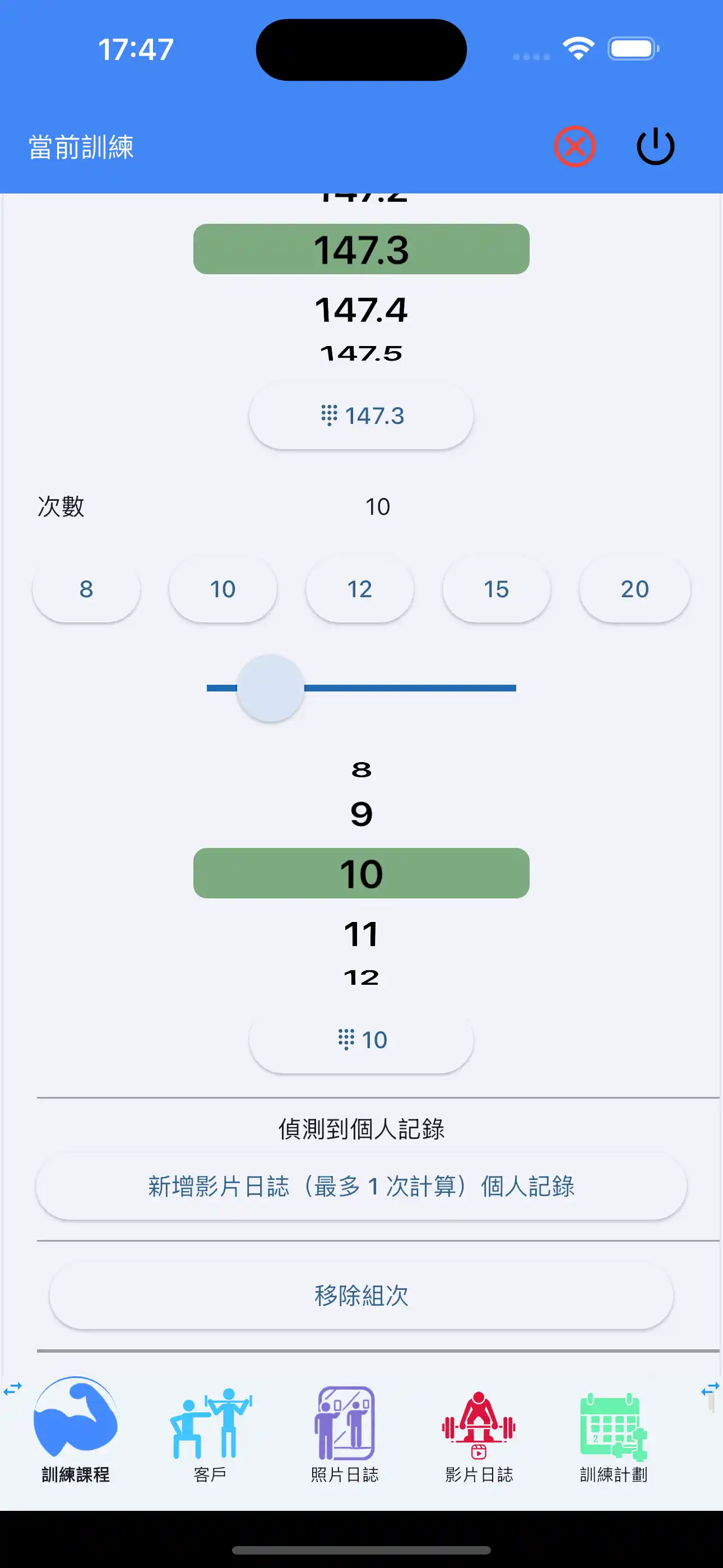Choose the 12 reps quick option
Image resolution: width=723 pixels, height=1568 pixels.
tap(360, 589)
